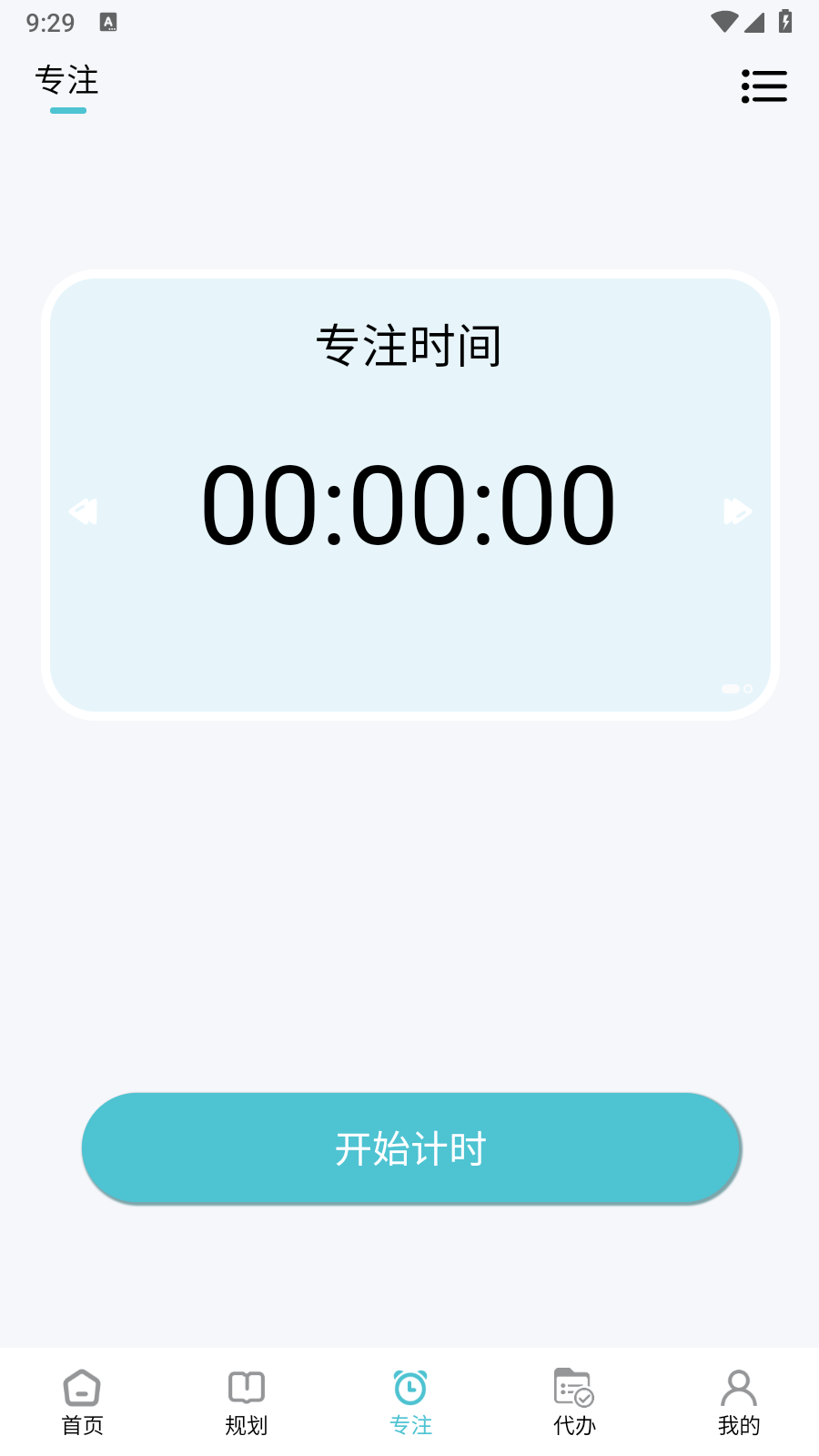Tap the right forward arrow on timer card
This screenshot has width=819, height=1456.
737,511
